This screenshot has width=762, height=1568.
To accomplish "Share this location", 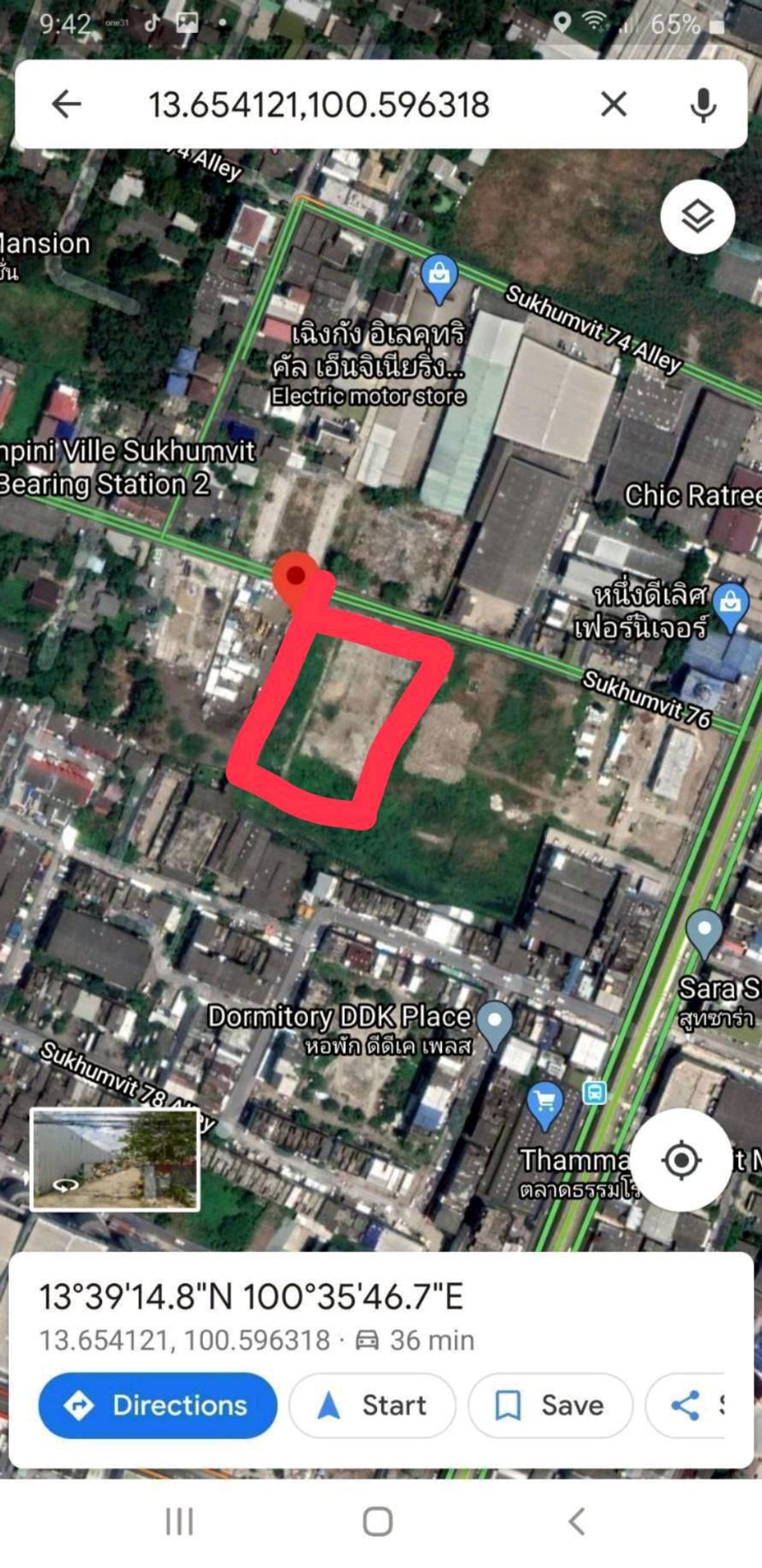I will coord(686,1405).
